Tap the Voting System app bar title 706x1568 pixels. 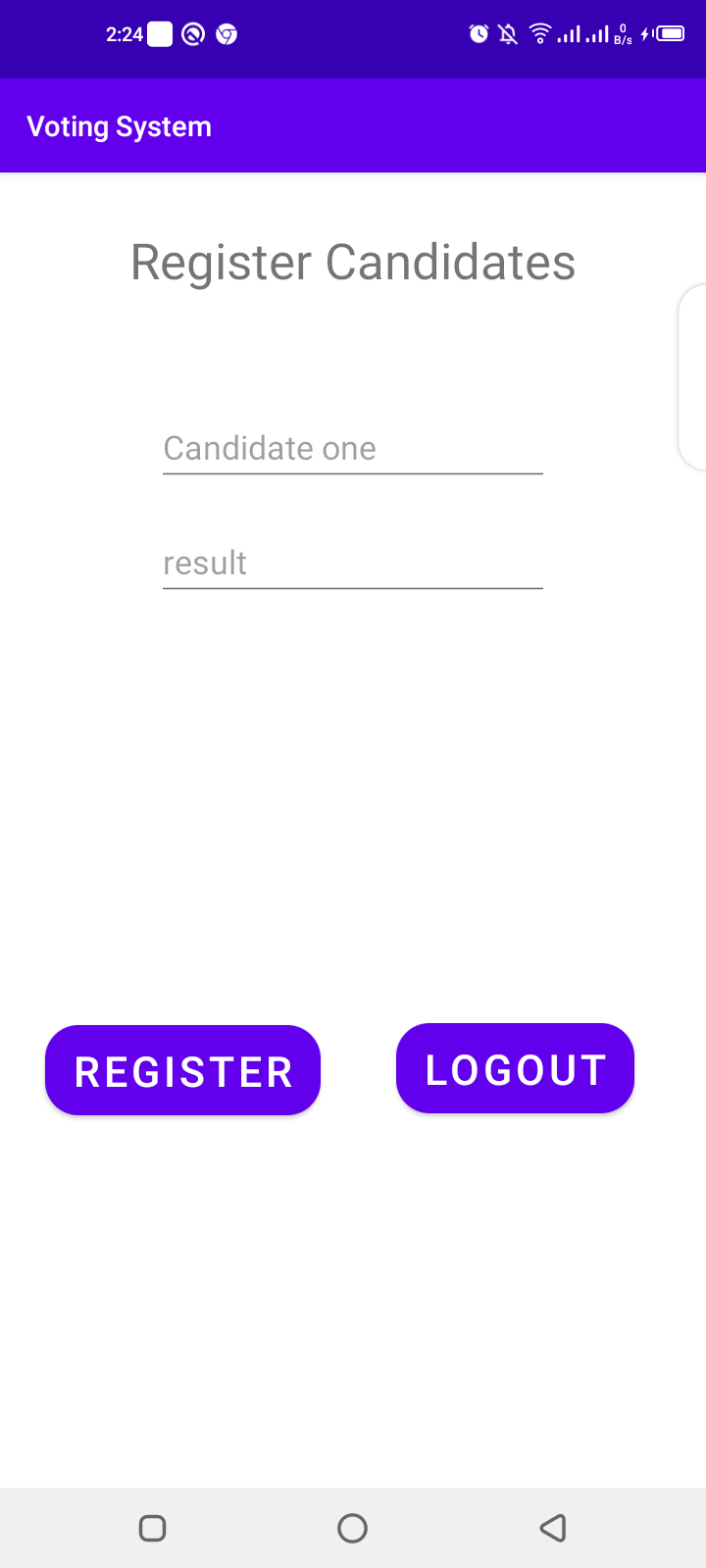[x=120, y=125]
